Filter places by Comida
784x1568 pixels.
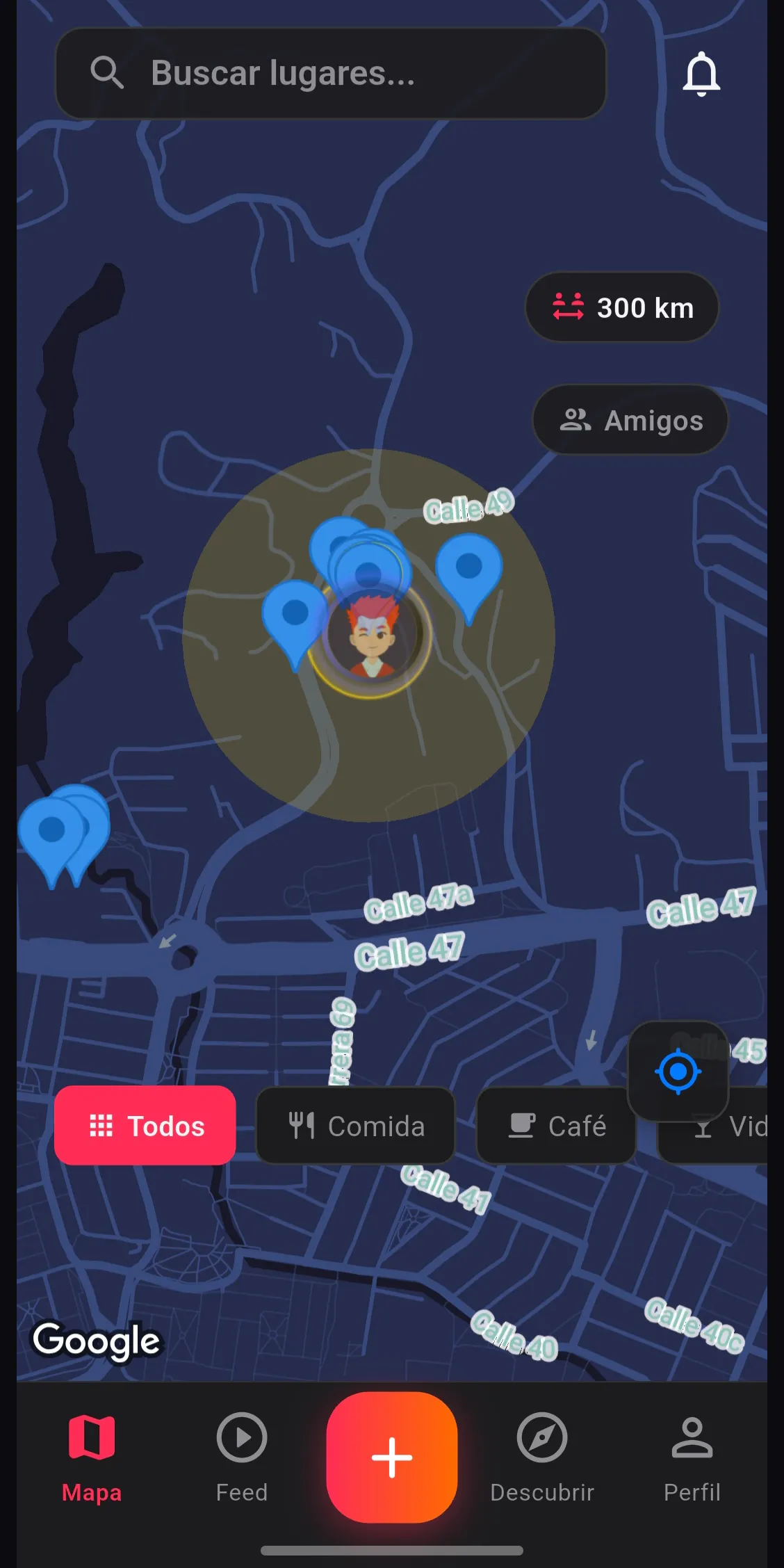(x=356, y=1125)
